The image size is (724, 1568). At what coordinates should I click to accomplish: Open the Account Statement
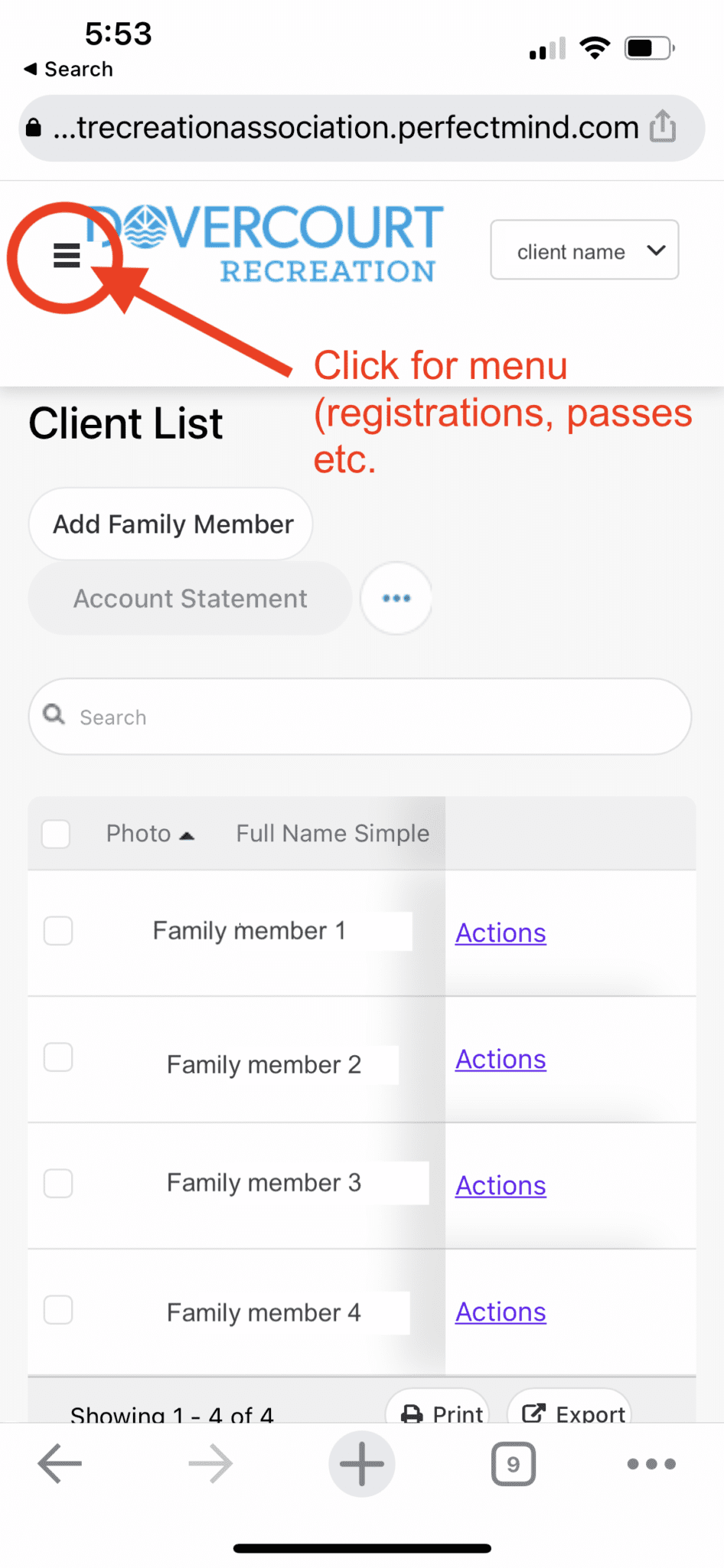(x=190, y=599)
